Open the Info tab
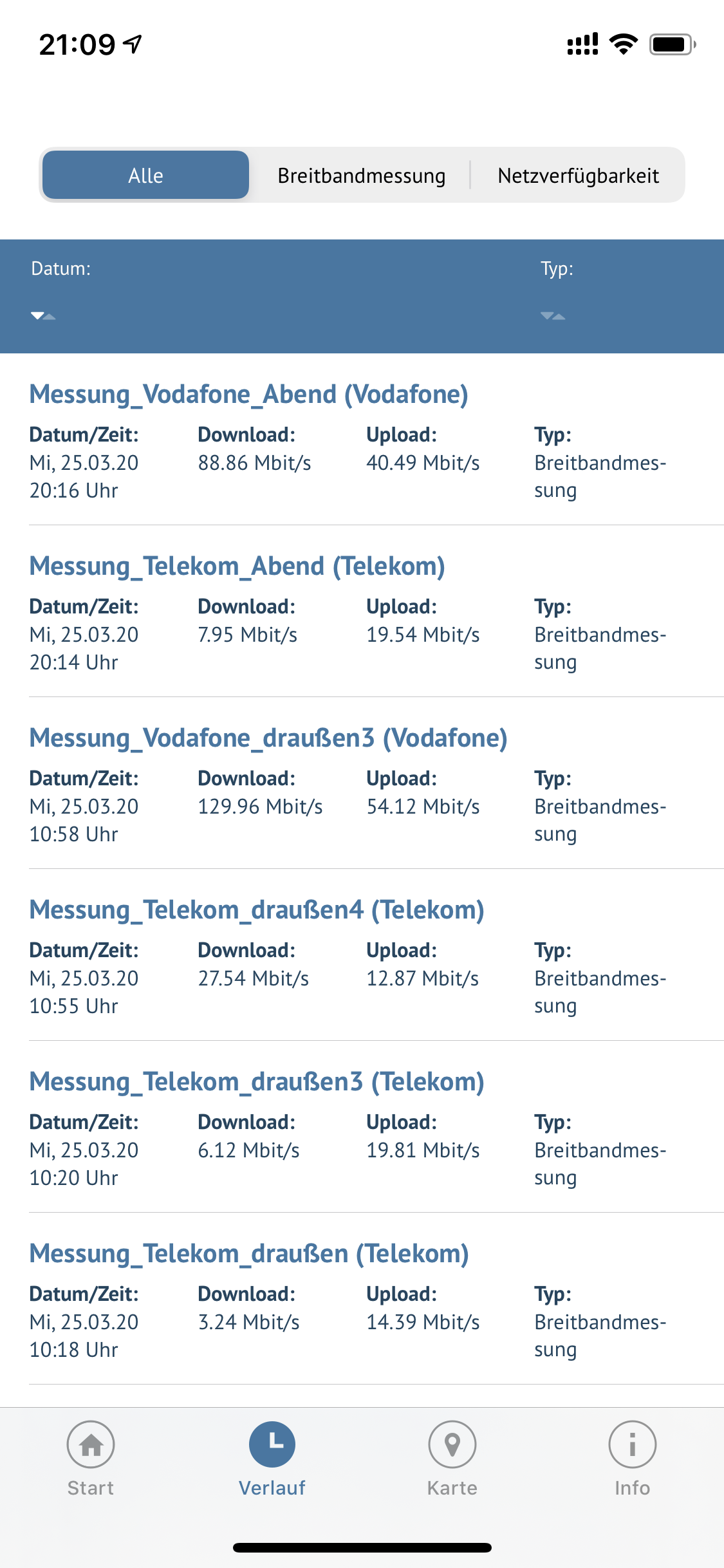 pyautogui.click(x=633, y=1459)
